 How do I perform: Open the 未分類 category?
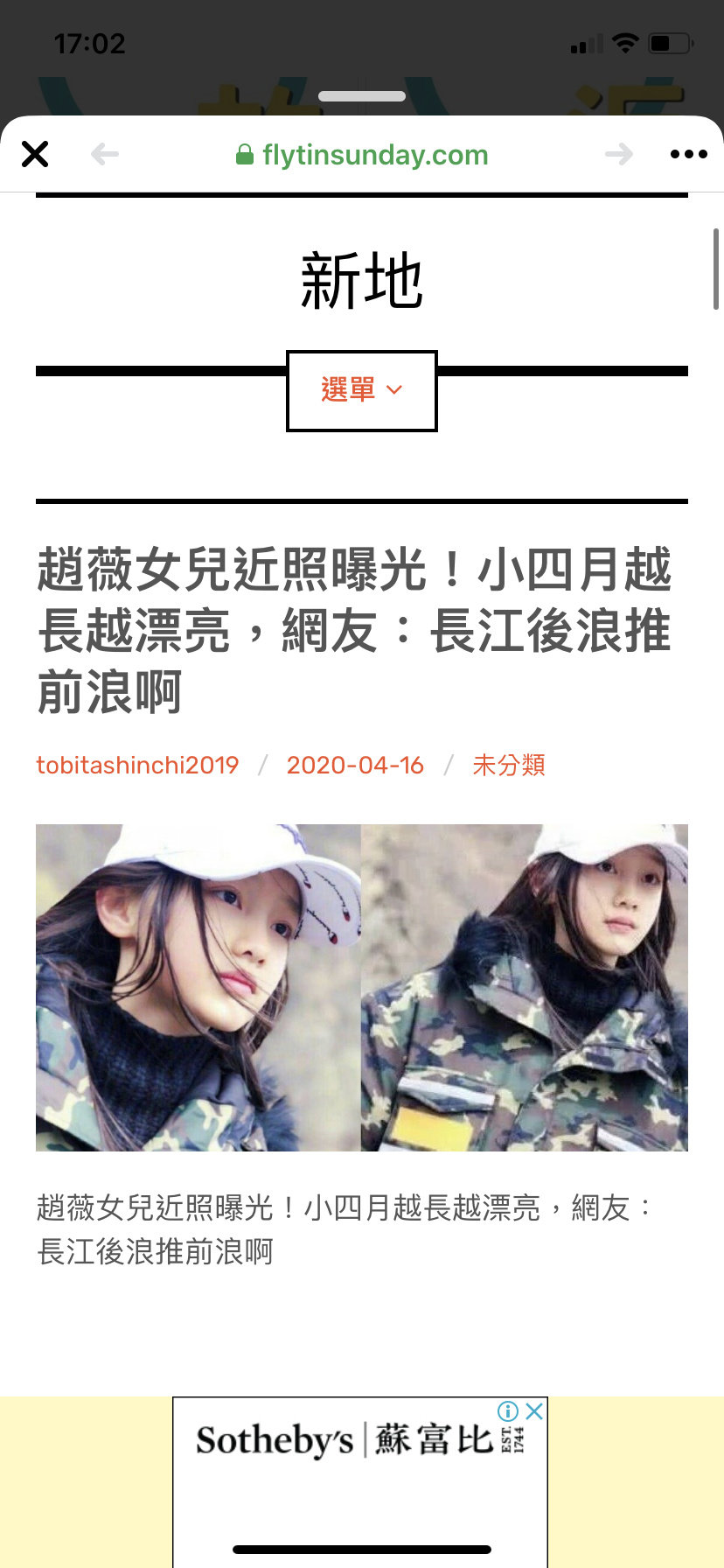point(509,765)
